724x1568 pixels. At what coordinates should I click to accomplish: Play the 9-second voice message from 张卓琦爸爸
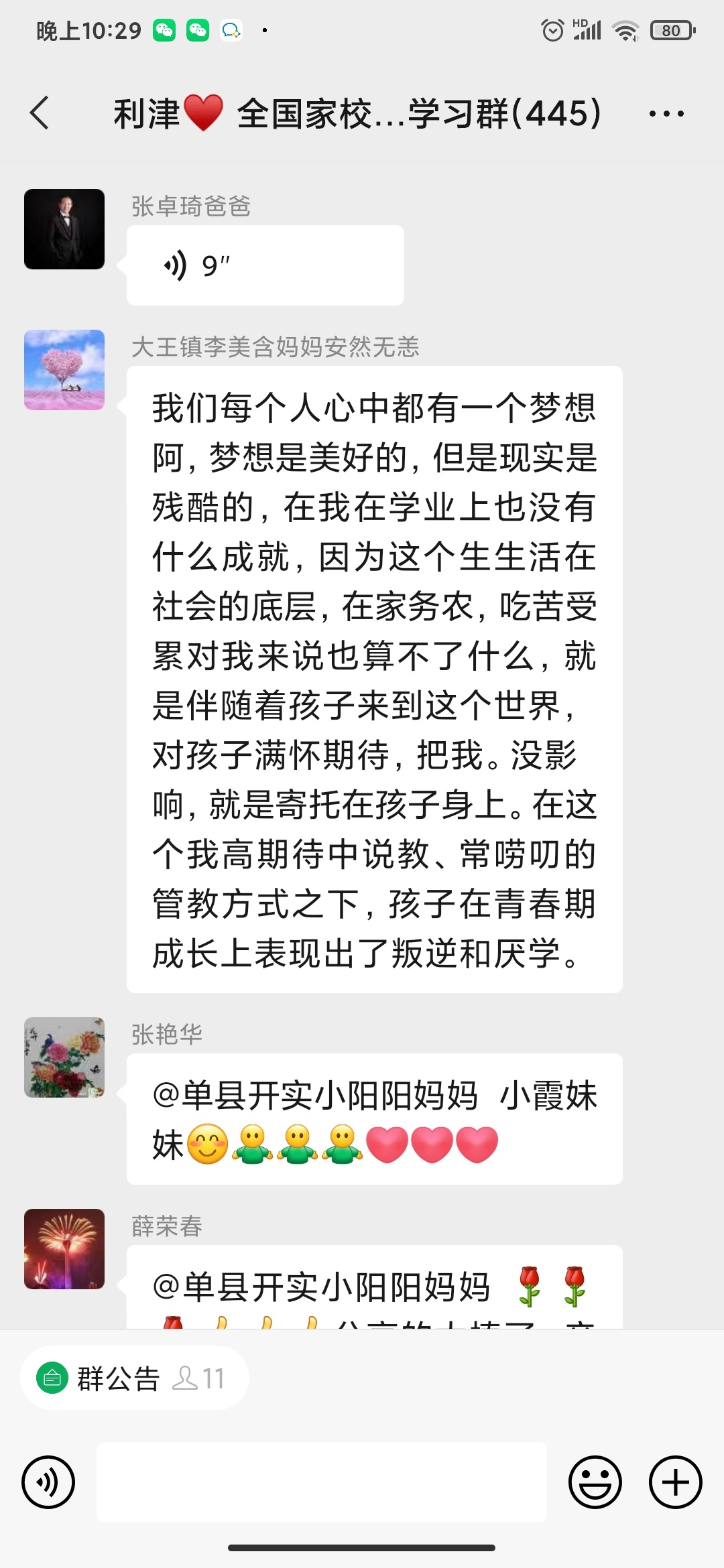coord(264,264)
